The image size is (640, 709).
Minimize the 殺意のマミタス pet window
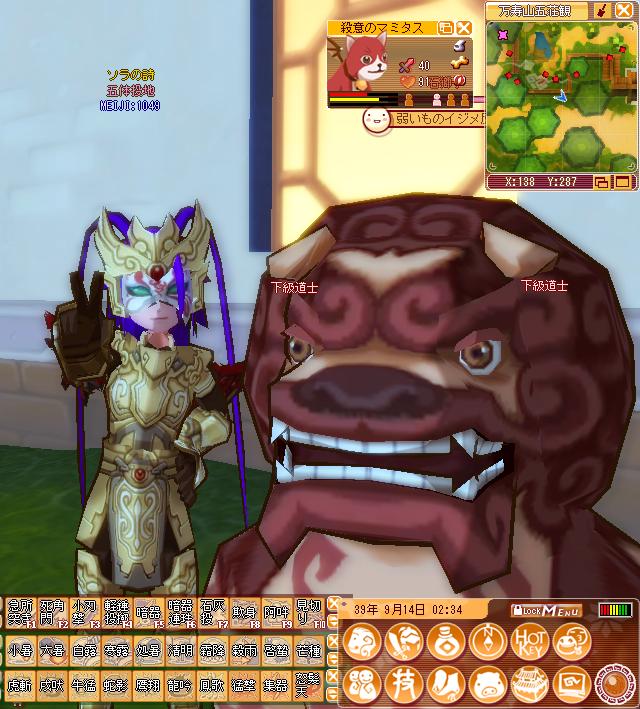pos(446,29)
